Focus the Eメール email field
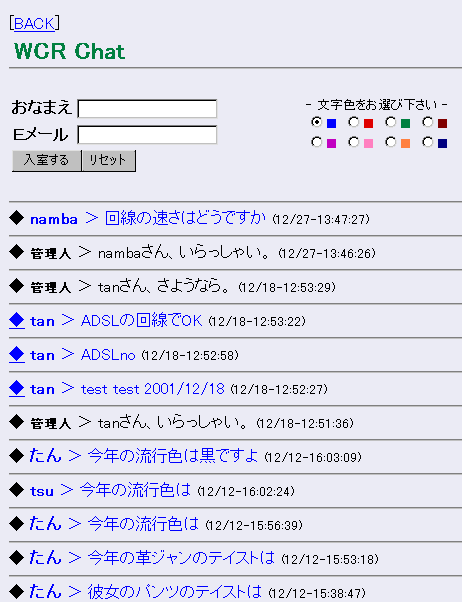Screen dimensions: 462x602 (x=147, y=135)
